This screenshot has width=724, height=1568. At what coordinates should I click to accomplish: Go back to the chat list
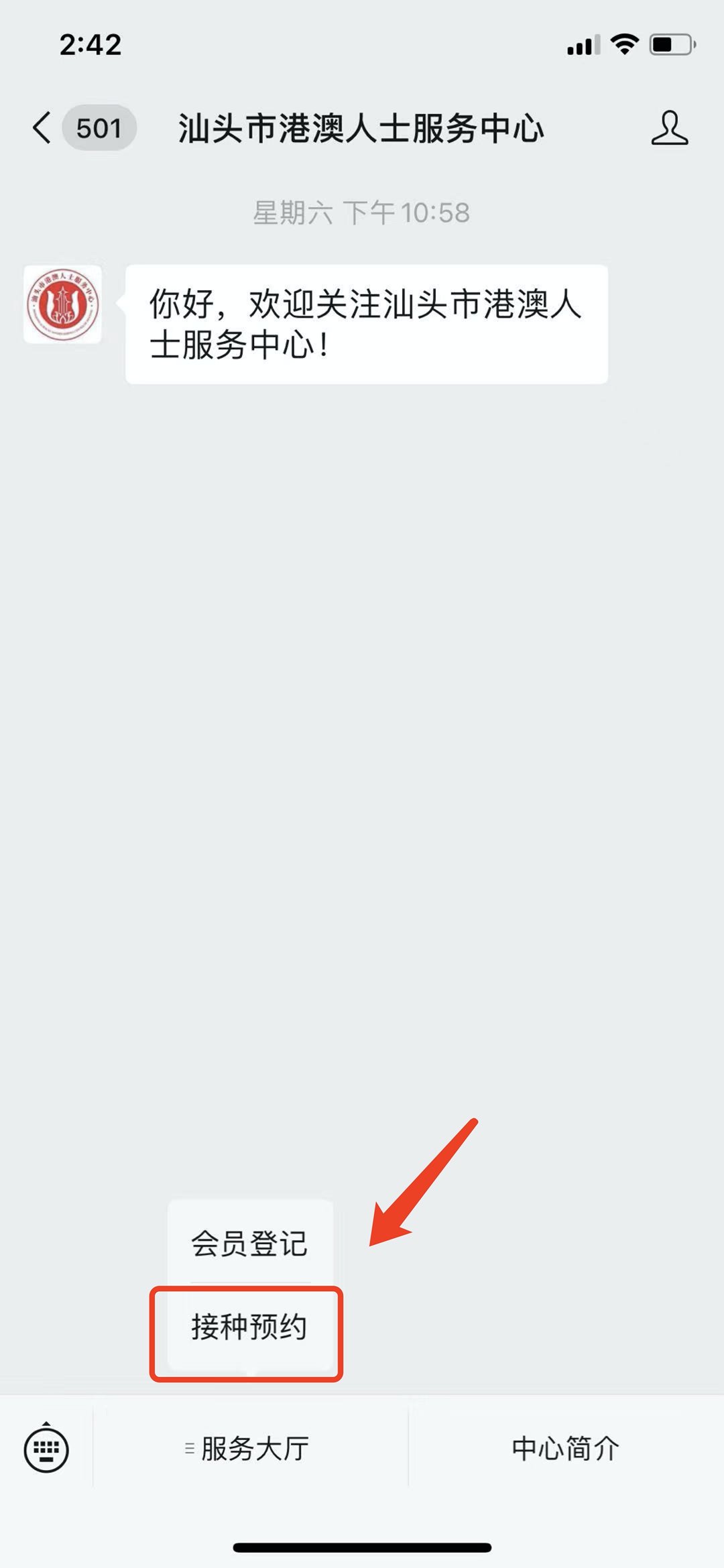coord(43,127)
